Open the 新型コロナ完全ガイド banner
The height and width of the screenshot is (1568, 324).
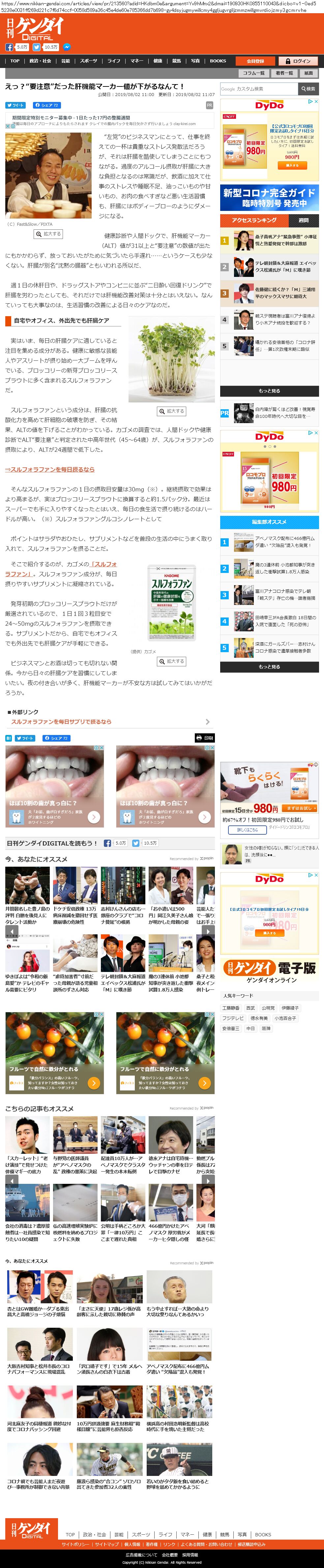coord(269,197)
